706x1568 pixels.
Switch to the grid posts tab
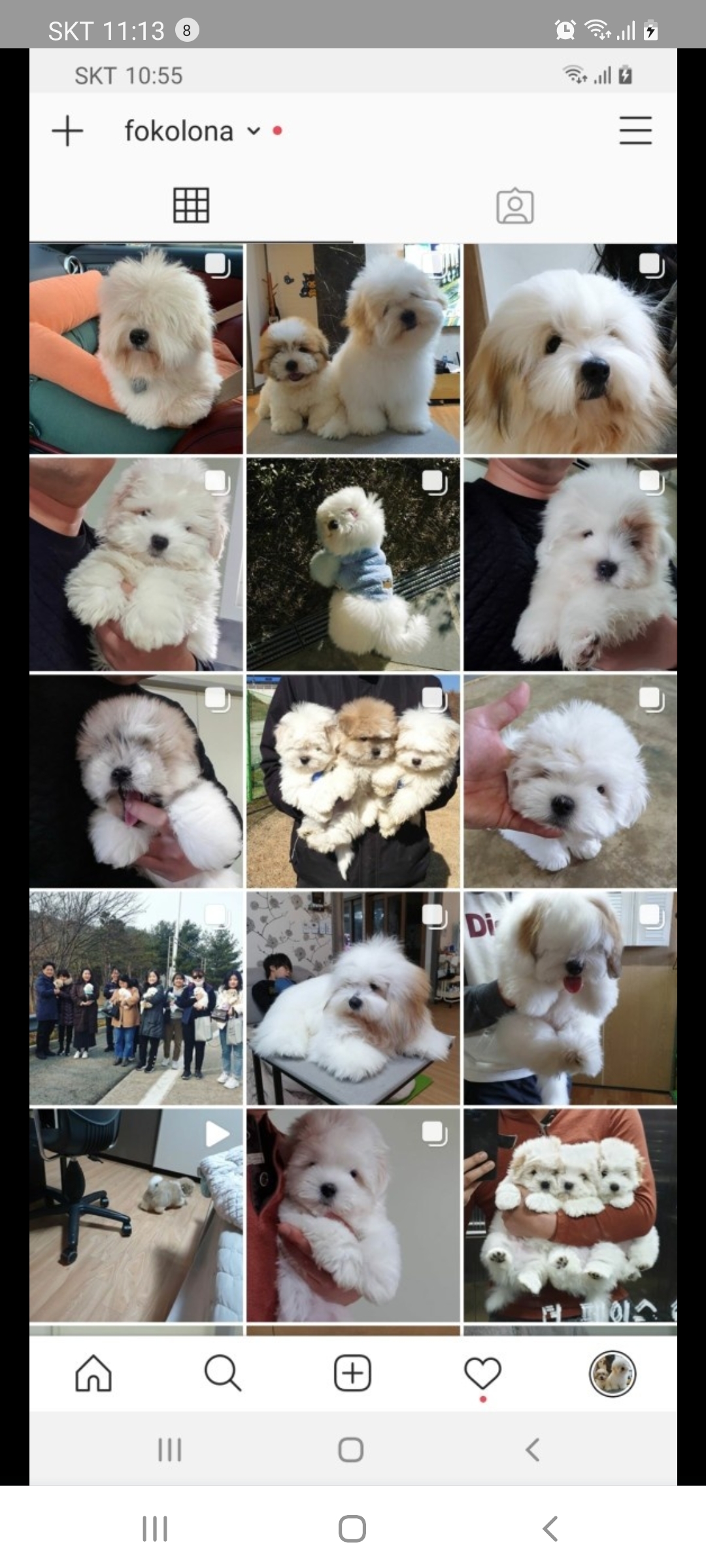[191, 205]
